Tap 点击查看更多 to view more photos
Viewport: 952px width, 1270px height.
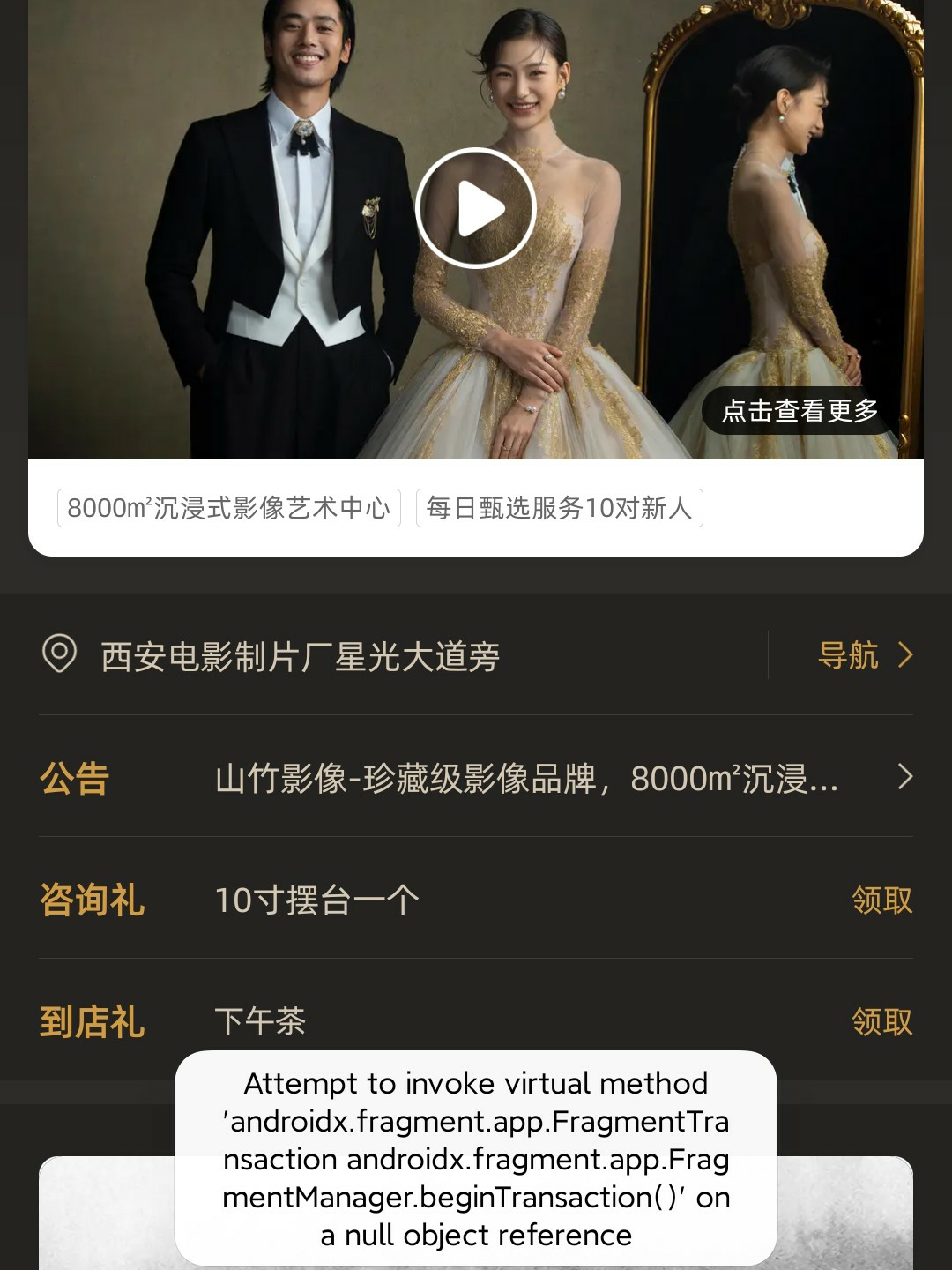[x=800, y=411]
